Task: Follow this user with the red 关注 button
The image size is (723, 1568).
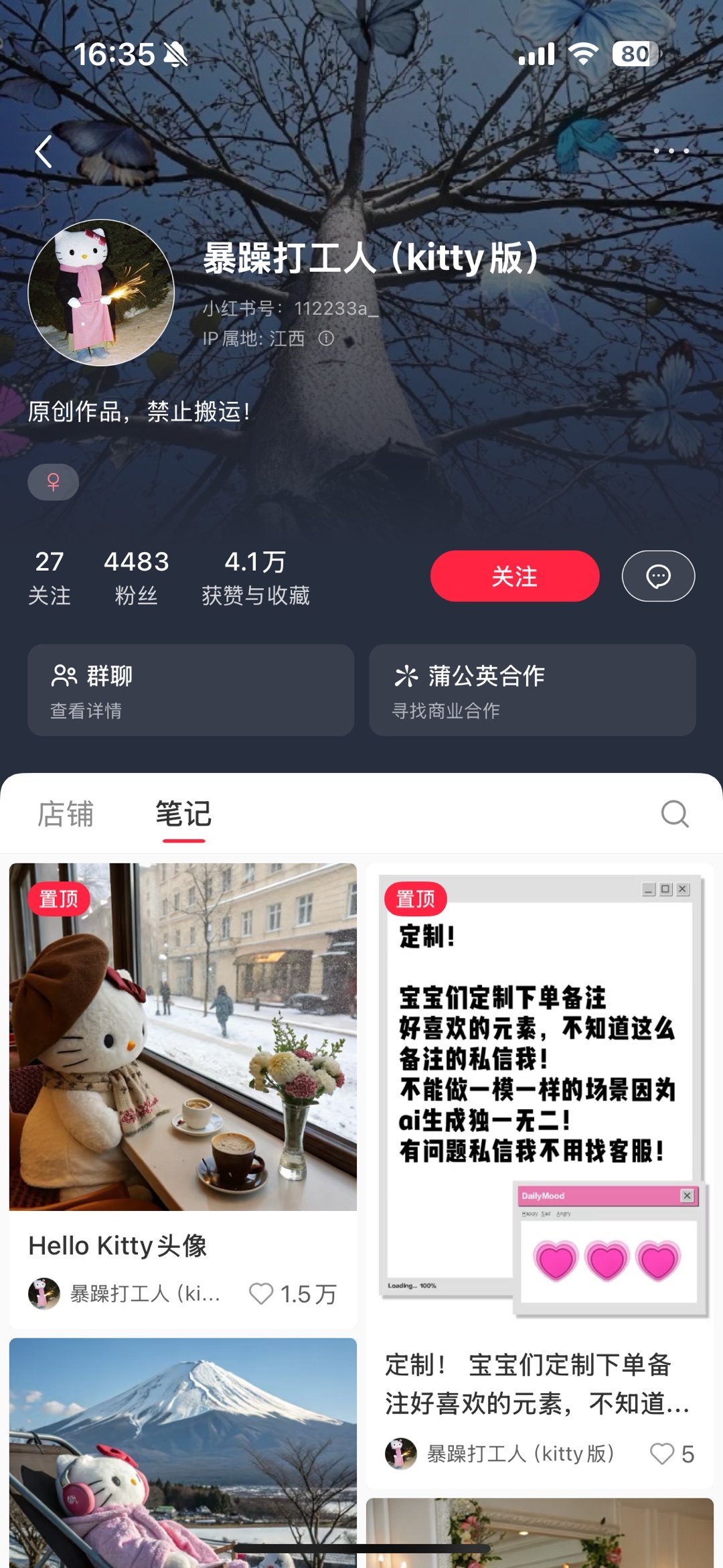Action: (514, 576)
